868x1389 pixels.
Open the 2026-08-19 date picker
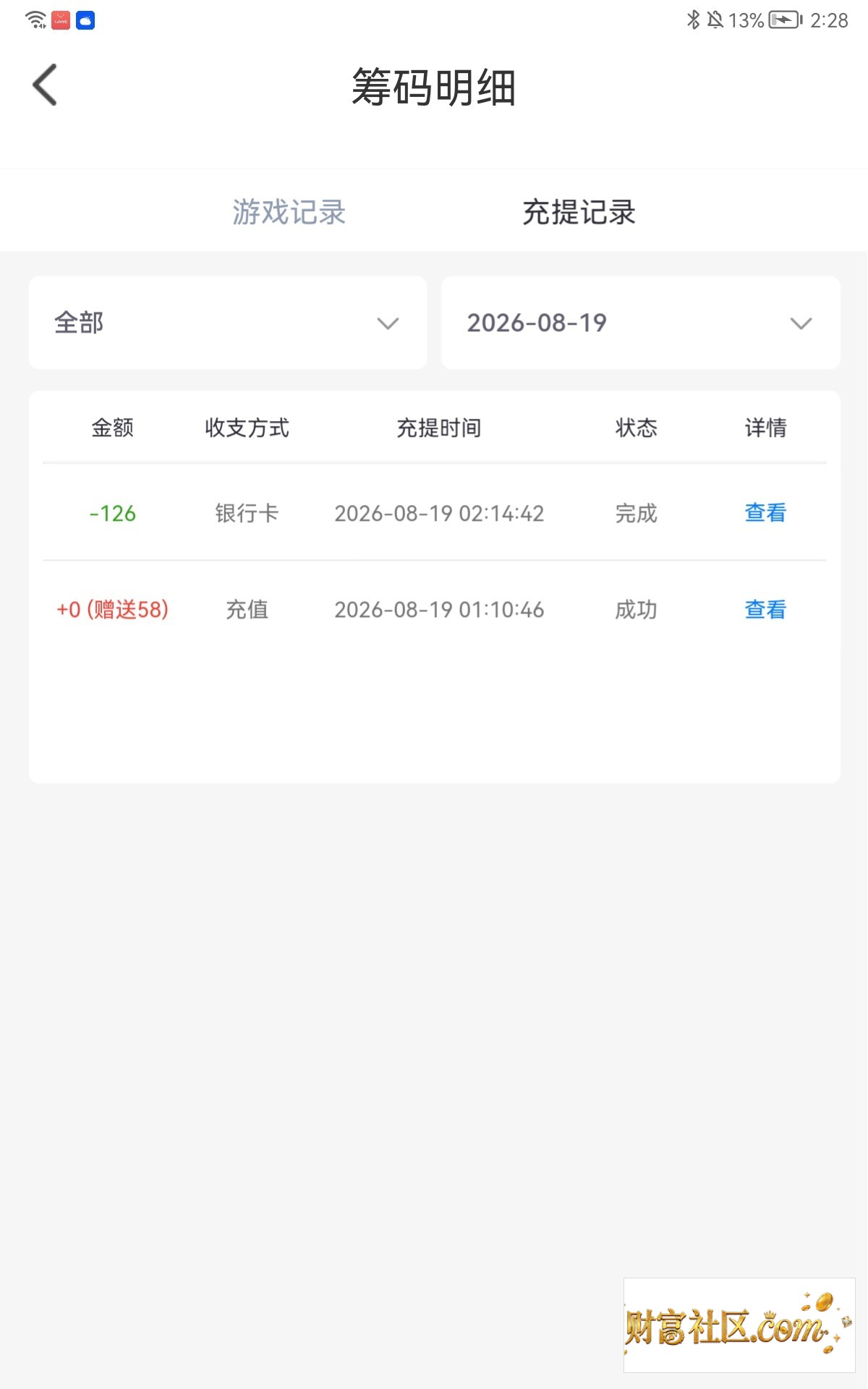click(641, 323)
